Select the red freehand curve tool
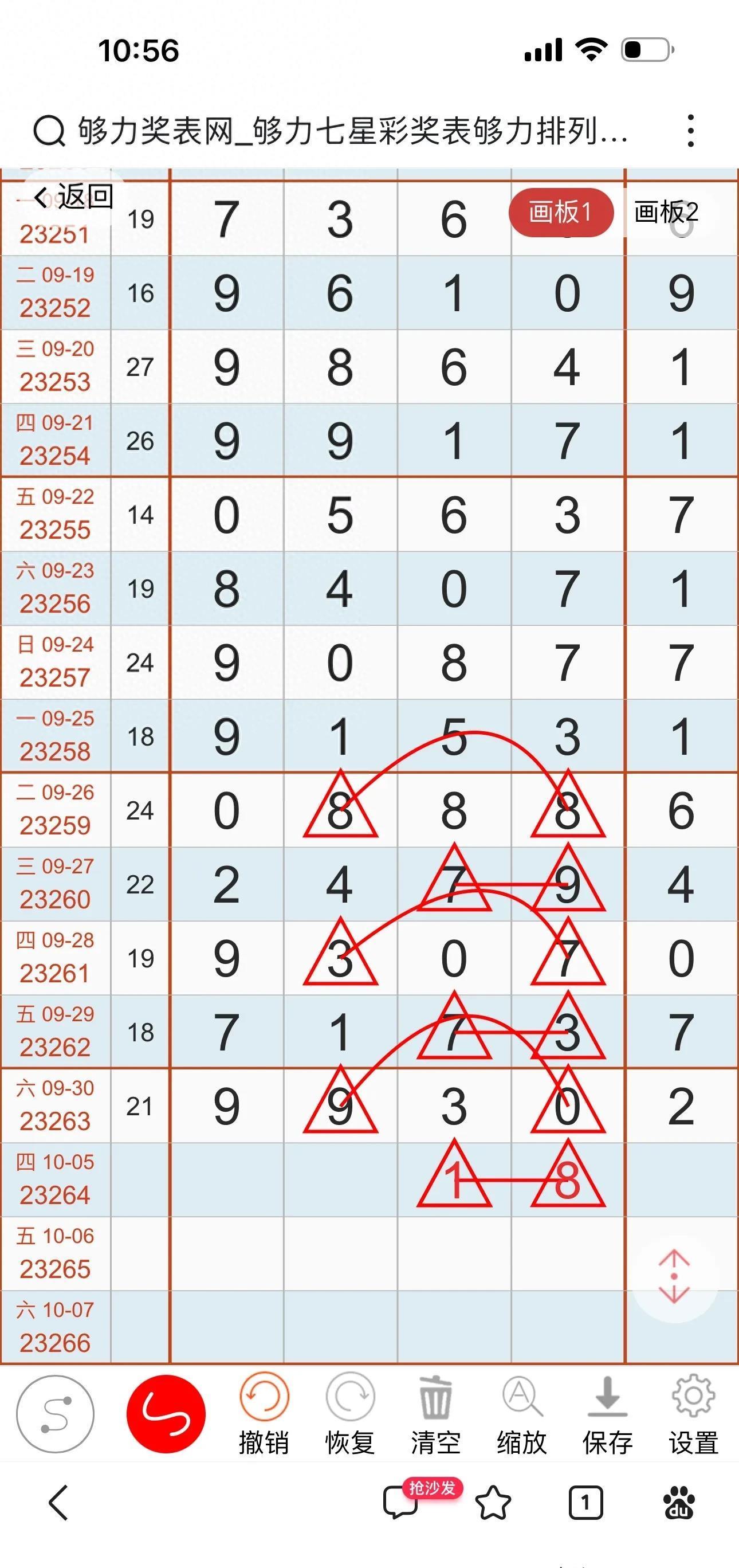 point(166,1414)
